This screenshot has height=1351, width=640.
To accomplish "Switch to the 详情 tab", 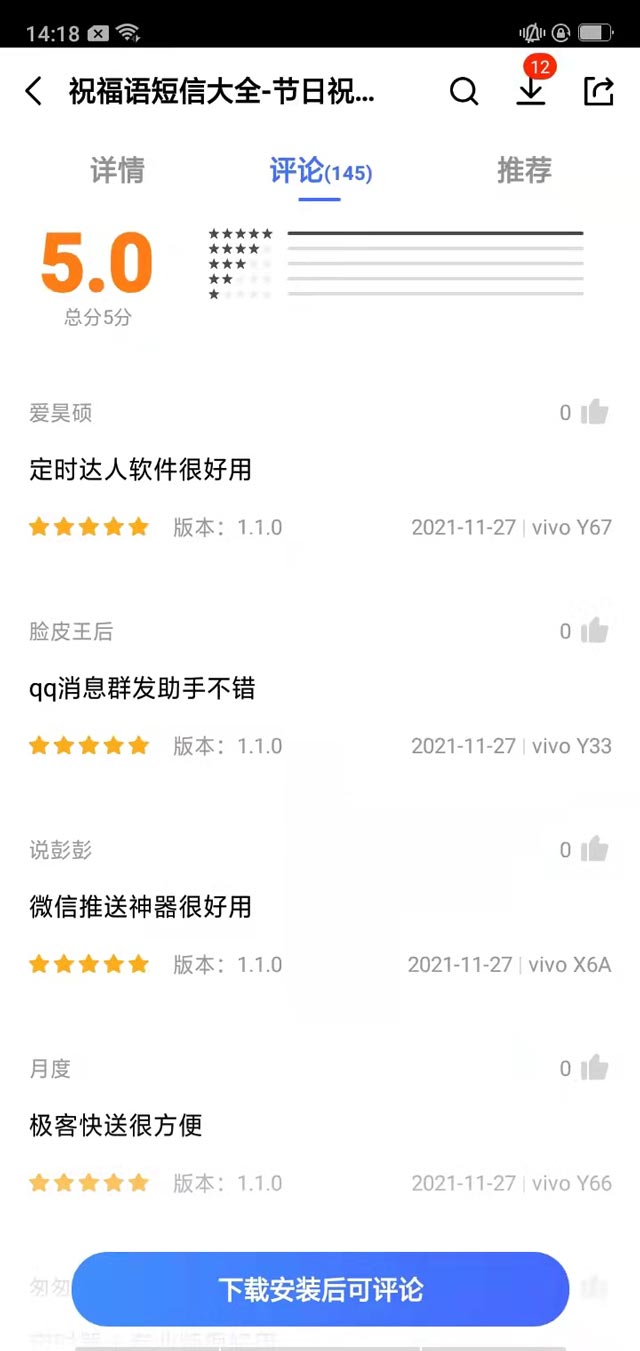I will click(x=118, y=171).
